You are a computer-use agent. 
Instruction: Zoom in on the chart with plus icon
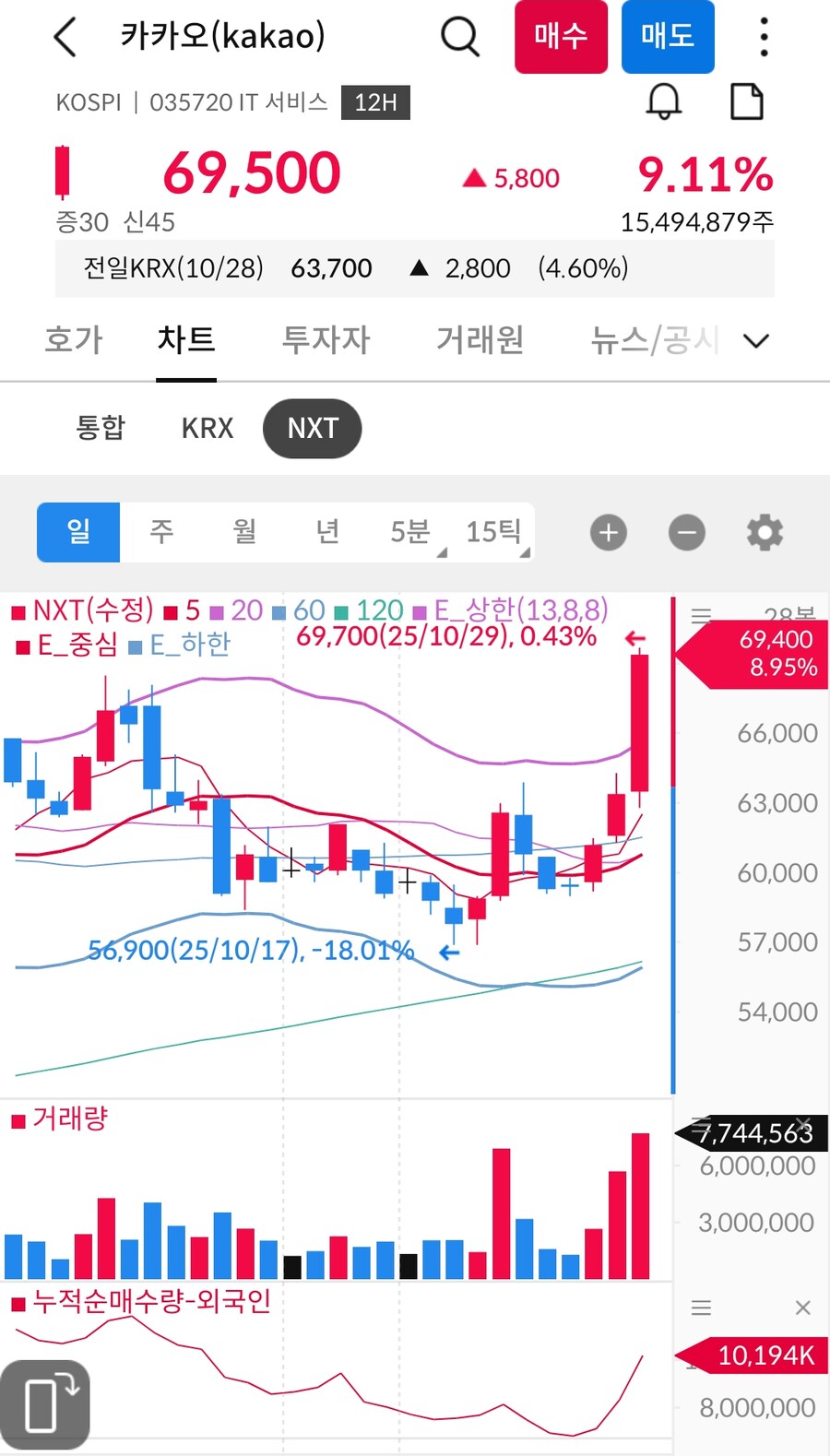tap(608, 532)
